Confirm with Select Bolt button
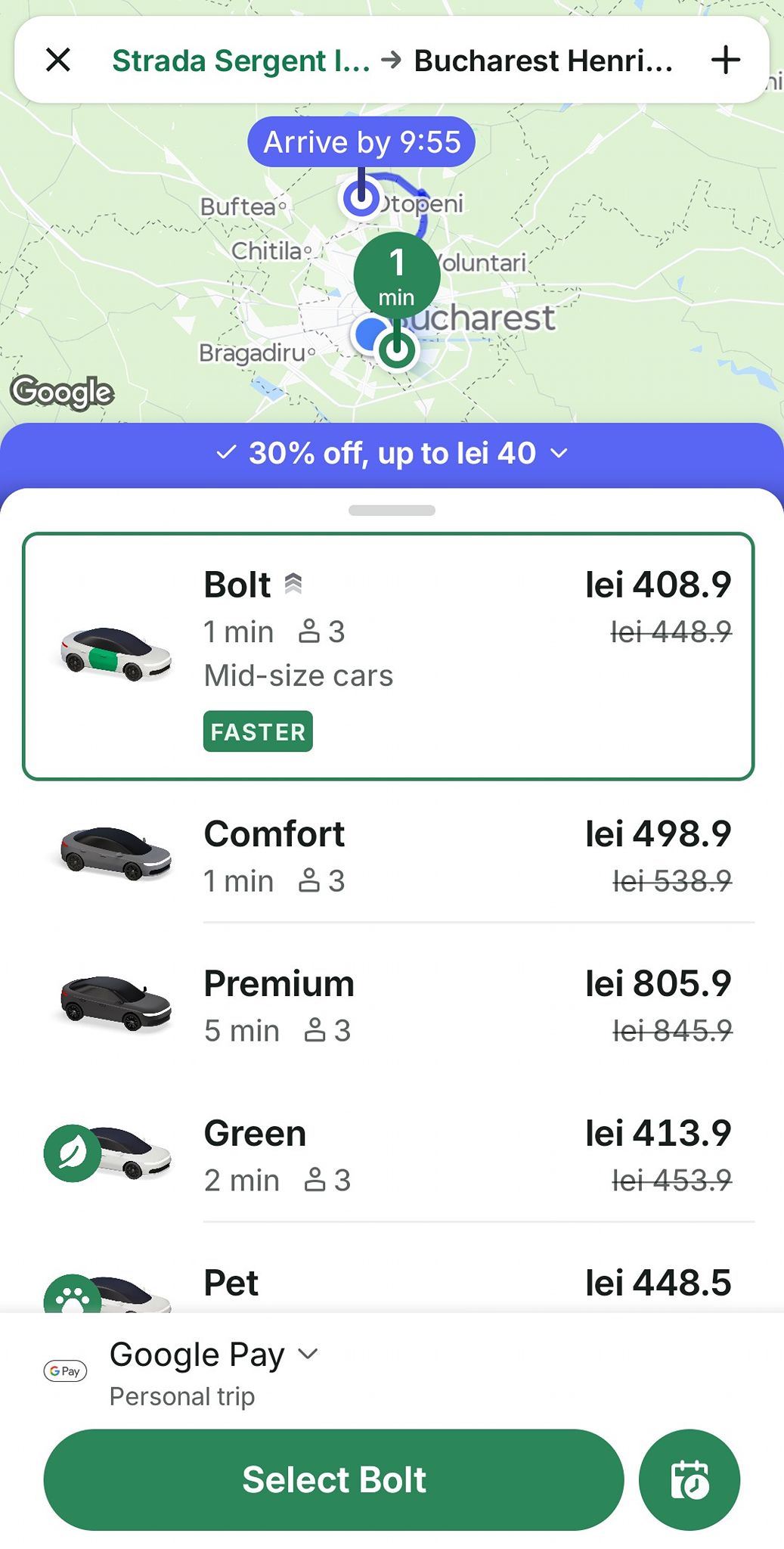 [x=333, y=1479]
